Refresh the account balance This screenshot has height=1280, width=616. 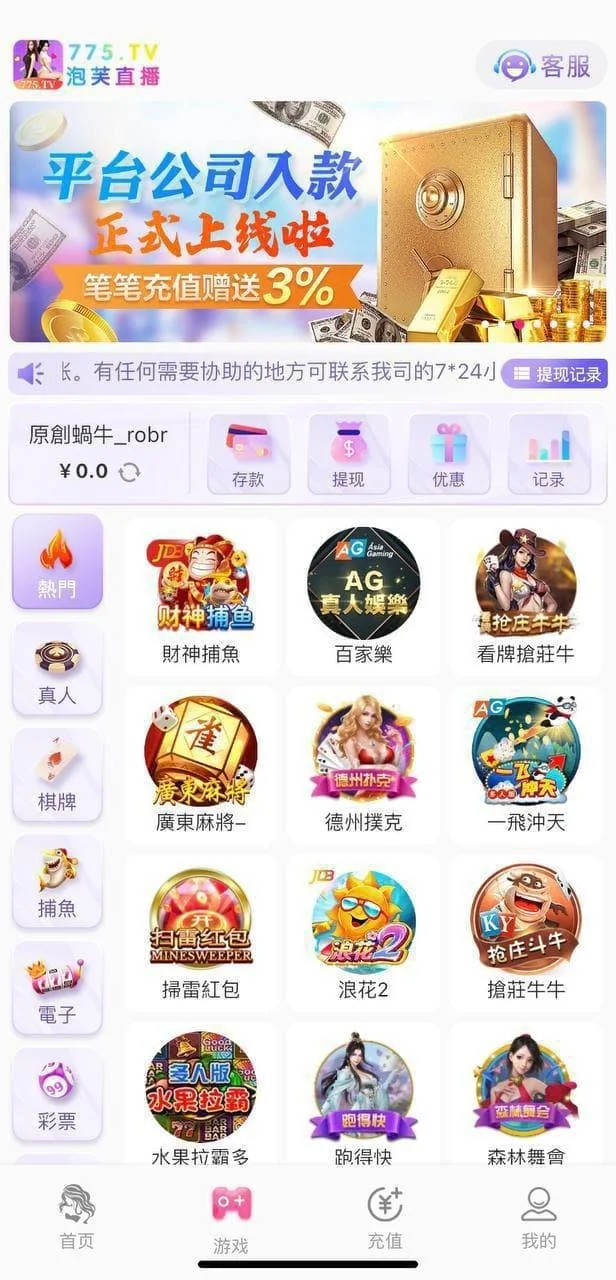(x=130, y=472)
